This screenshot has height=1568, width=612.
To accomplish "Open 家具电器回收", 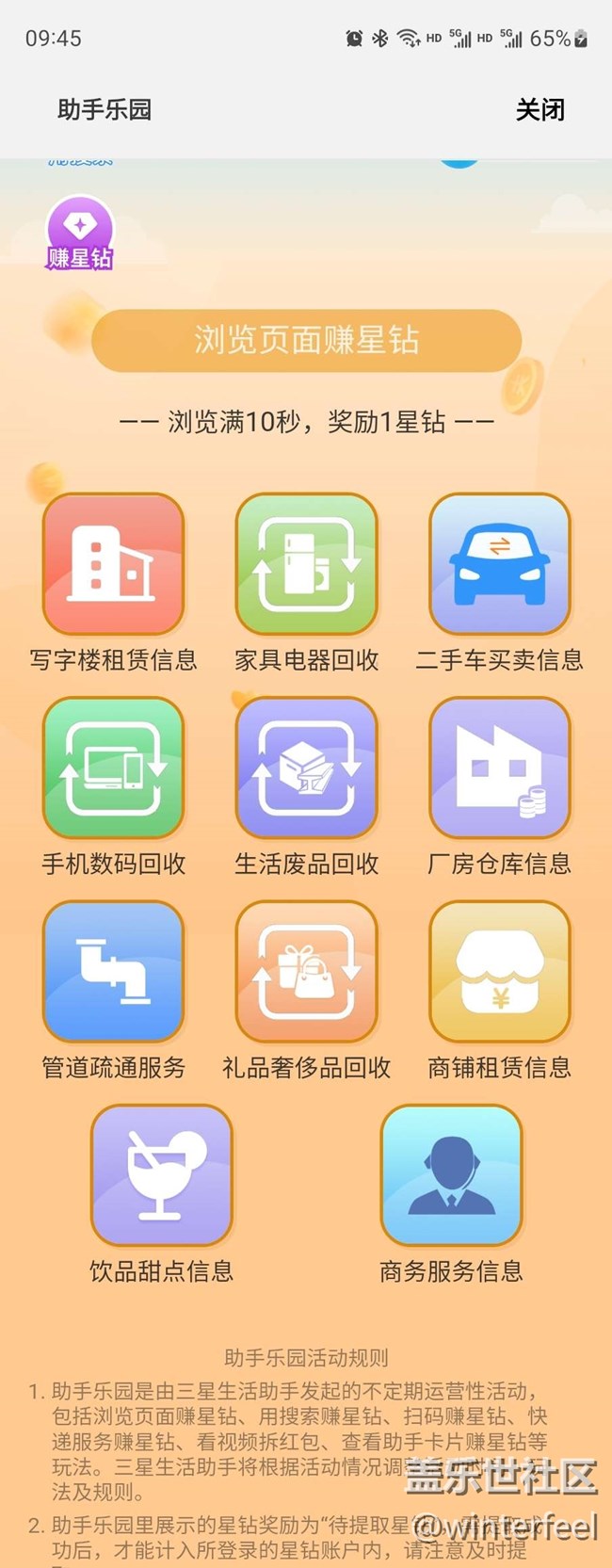I will tap(306, 564).
